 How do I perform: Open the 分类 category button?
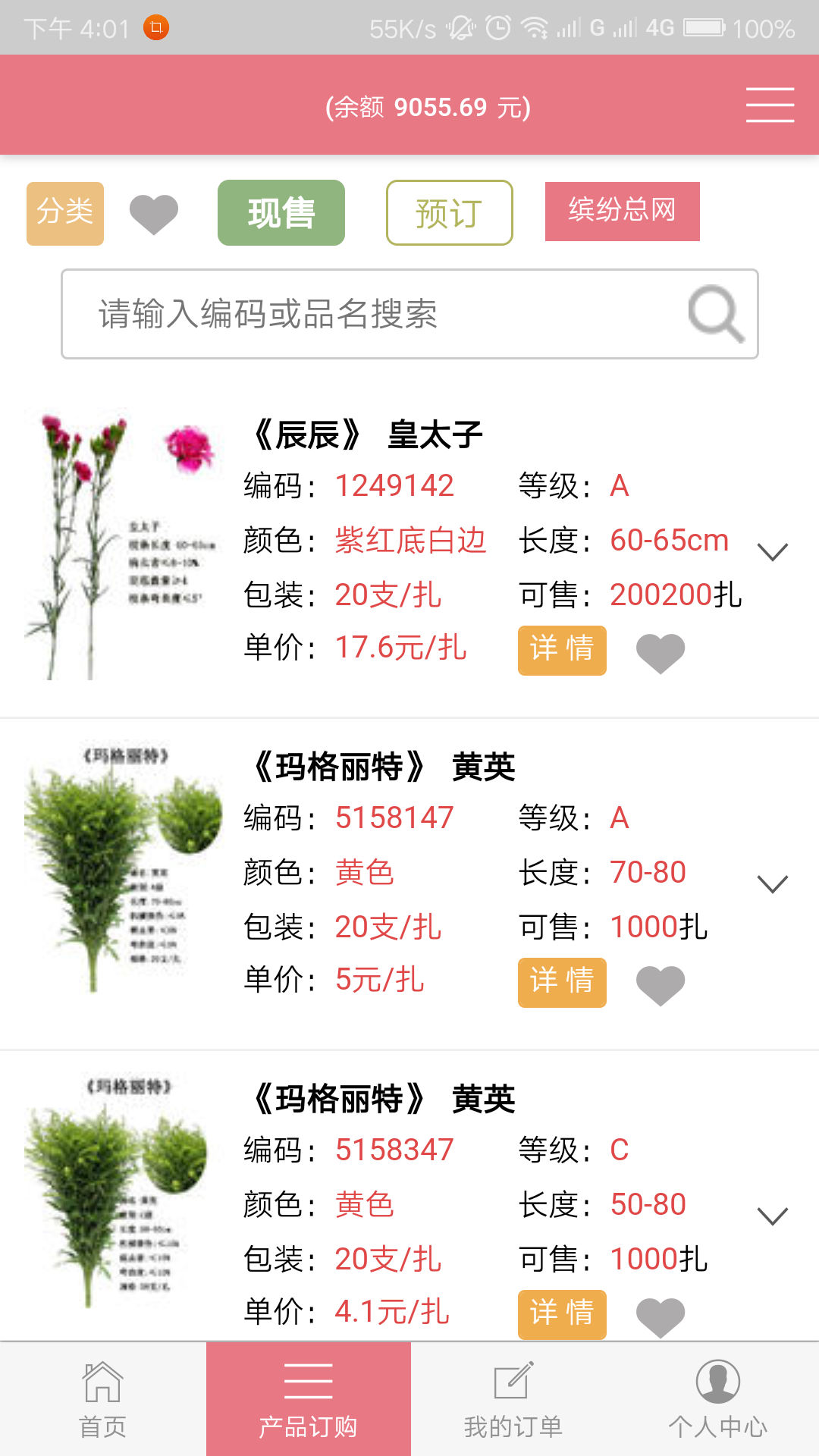click(64, 212)
